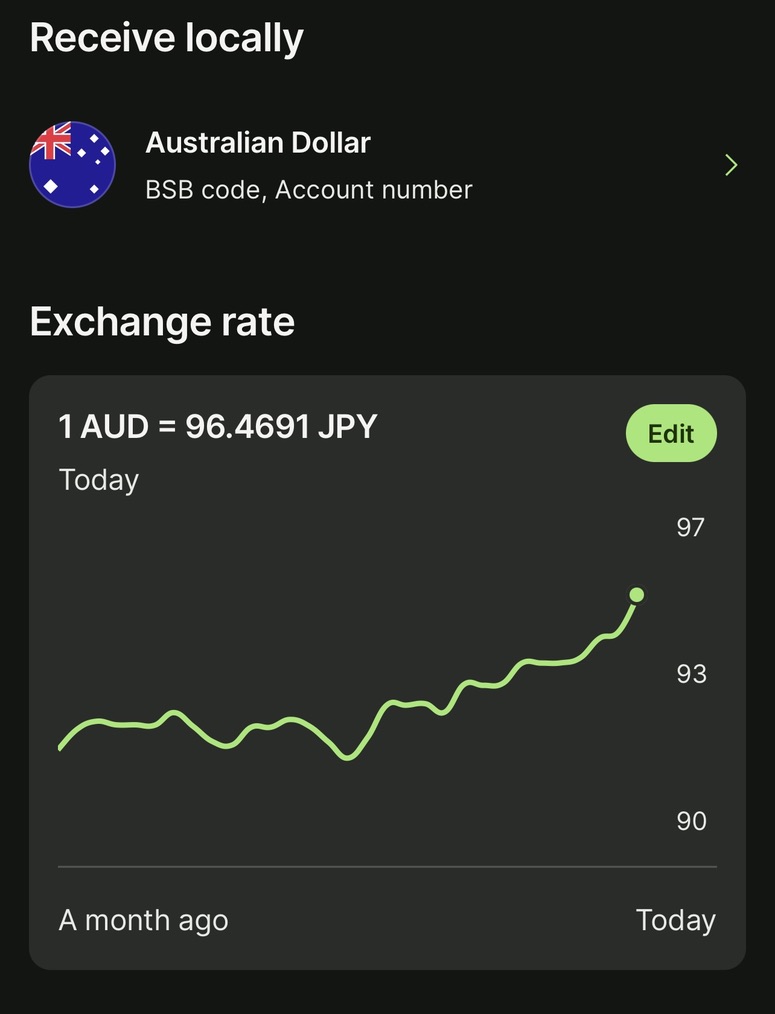
Task: Click the lowest dip on the rate curve
Action: tap(347, 758)
